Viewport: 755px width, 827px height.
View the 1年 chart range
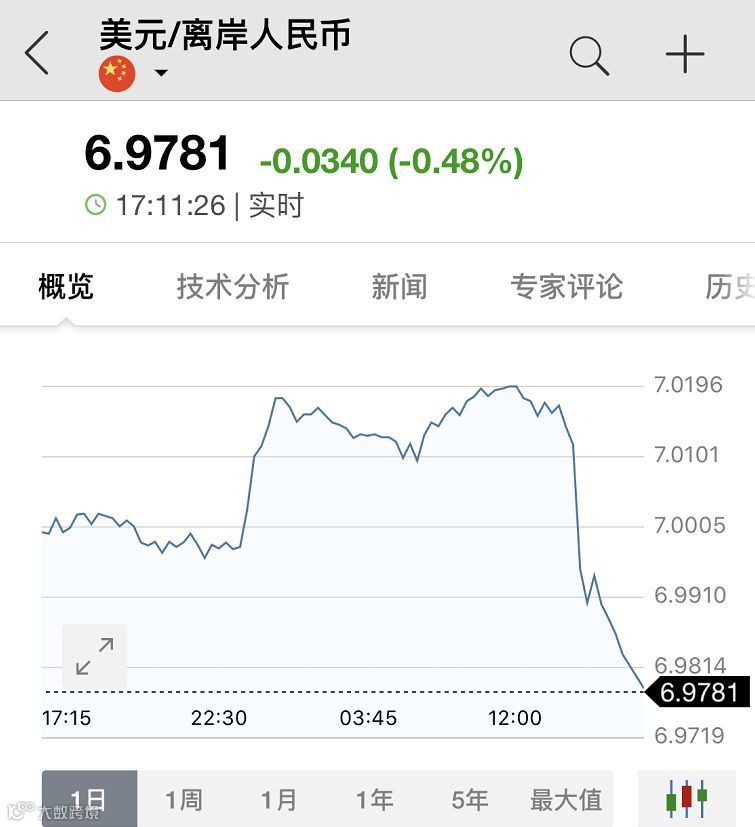tap(374, 799)
